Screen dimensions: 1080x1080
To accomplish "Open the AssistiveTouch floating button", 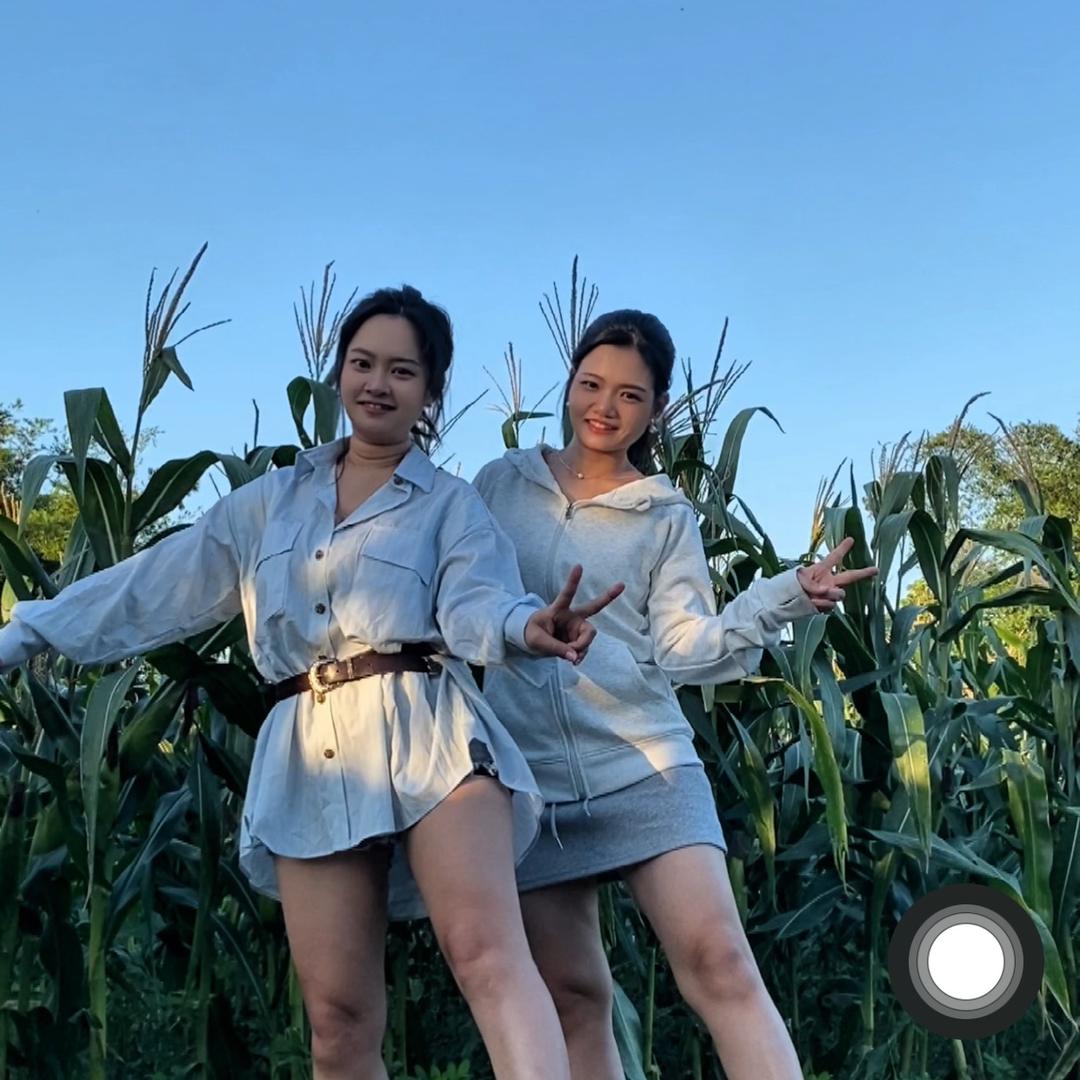I will click(965, 961).
